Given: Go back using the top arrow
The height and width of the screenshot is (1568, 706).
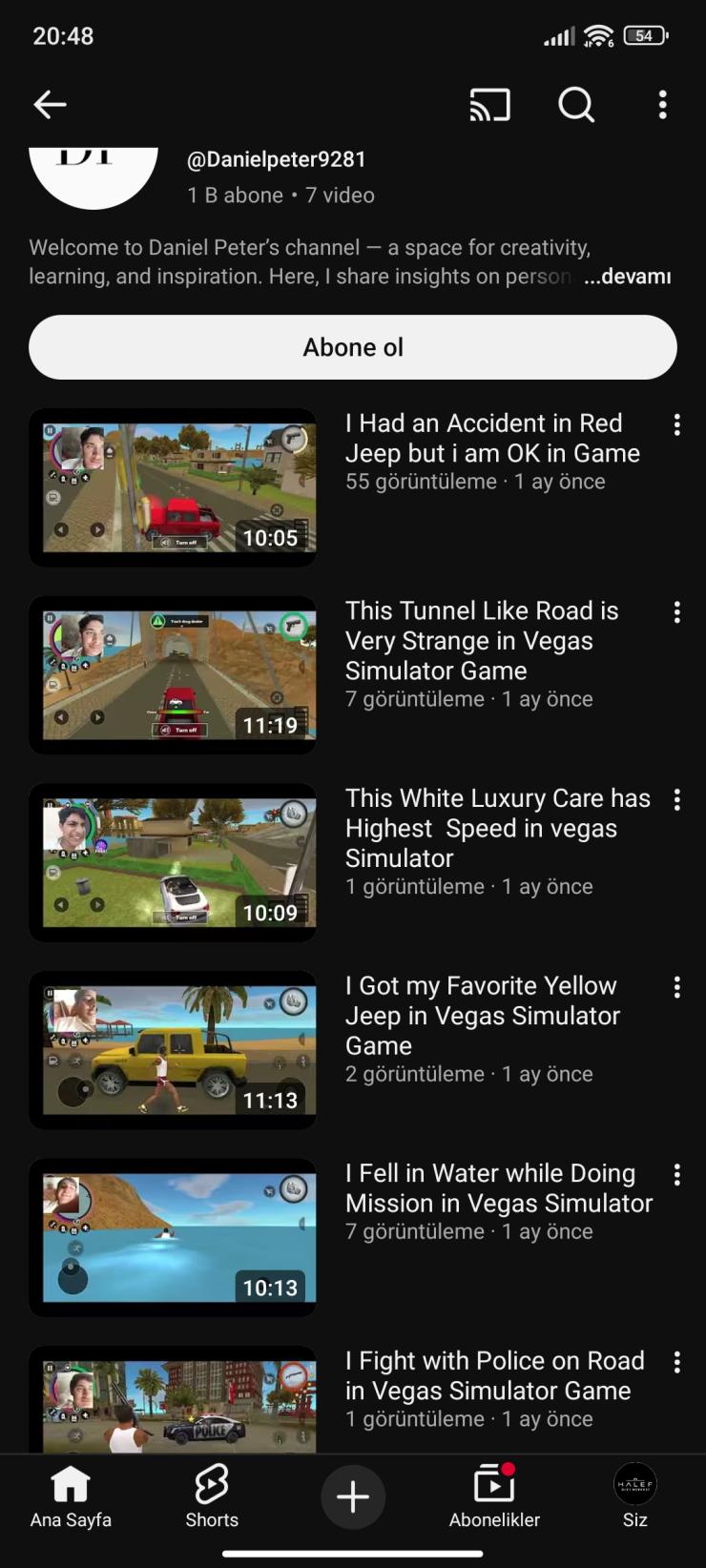Looking at the screenshot, I should pos(50,105).
